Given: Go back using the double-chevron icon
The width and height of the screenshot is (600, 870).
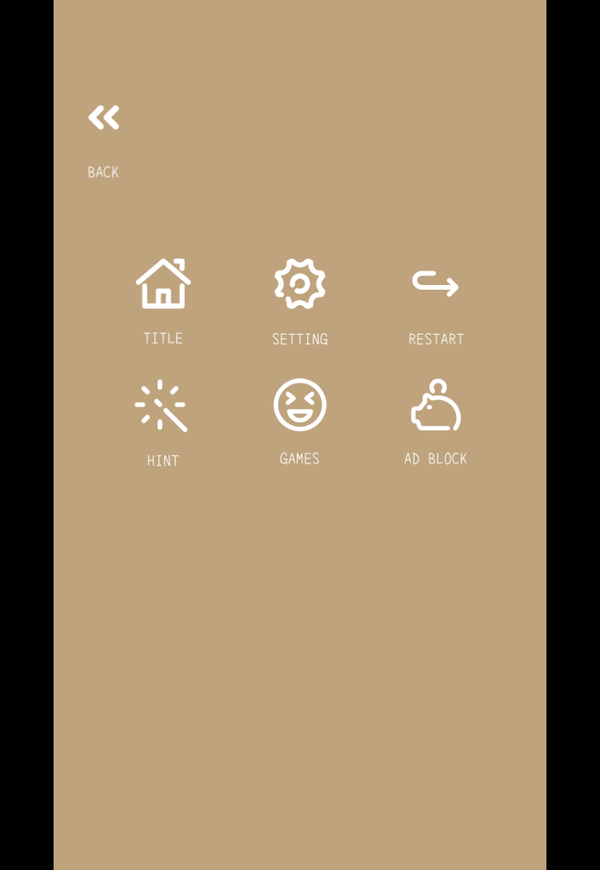Looking at the screenshot, I should (104, 118).
